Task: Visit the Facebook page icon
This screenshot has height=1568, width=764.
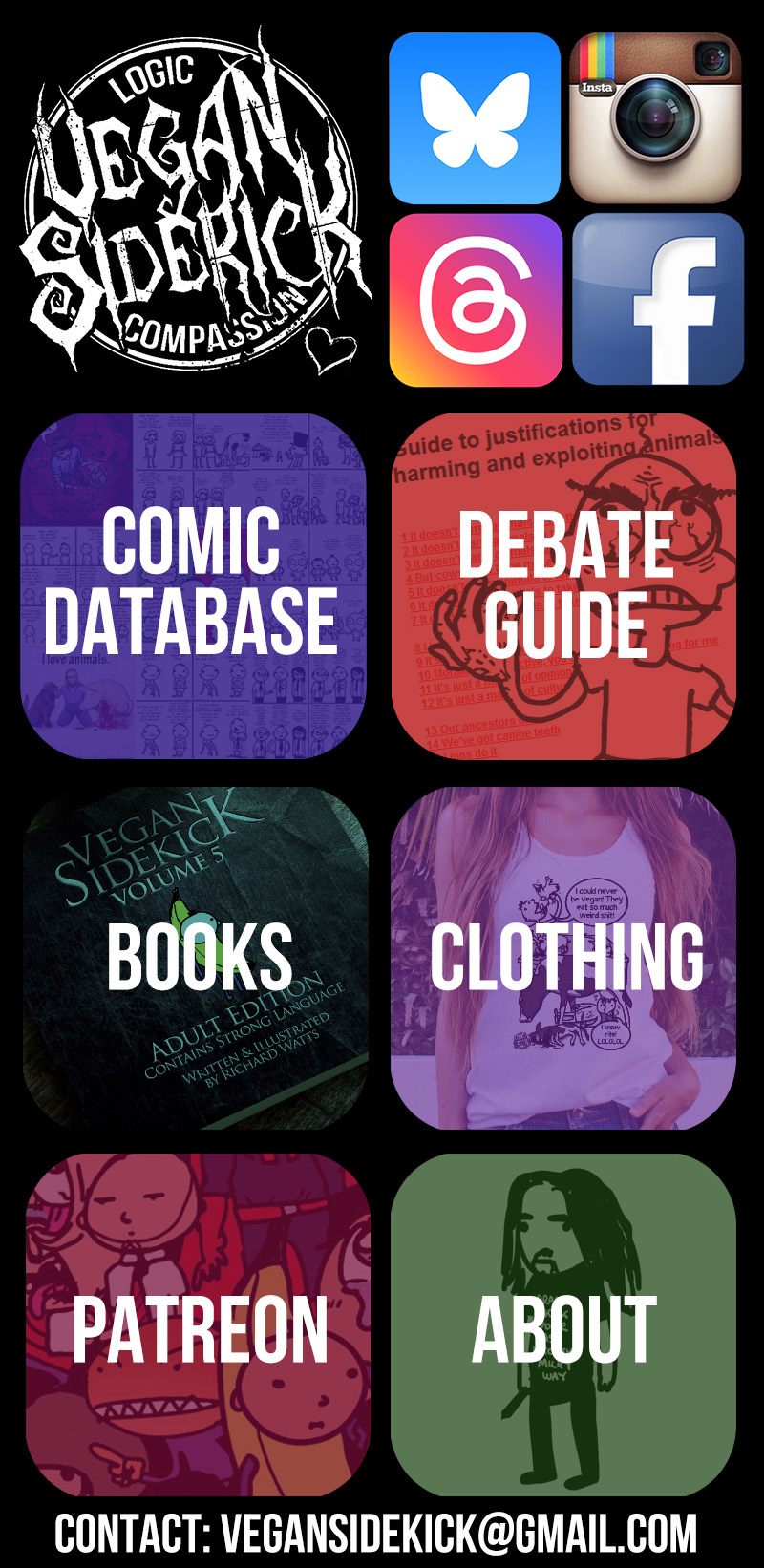Action: click(657, 300)
